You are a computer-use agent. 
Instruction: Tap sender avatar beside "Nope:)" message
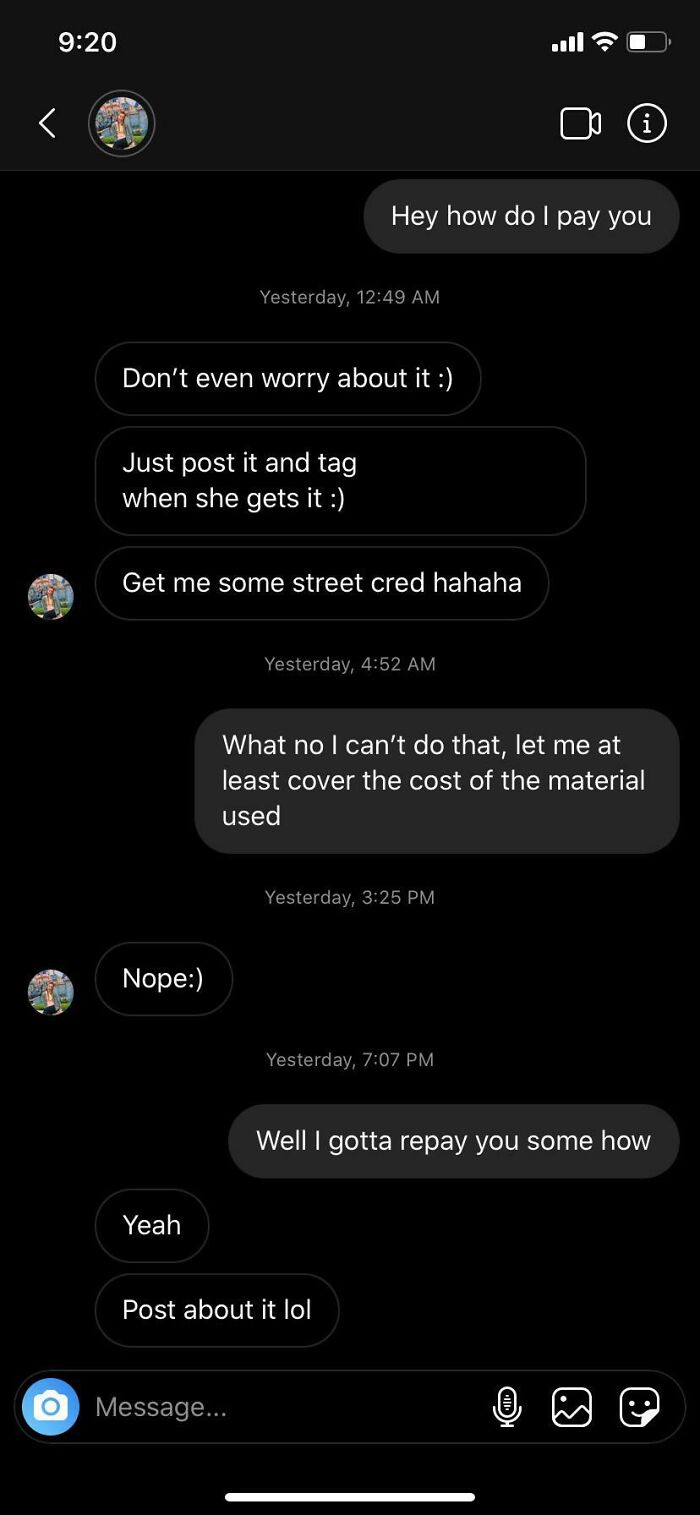tap(50, 992)
